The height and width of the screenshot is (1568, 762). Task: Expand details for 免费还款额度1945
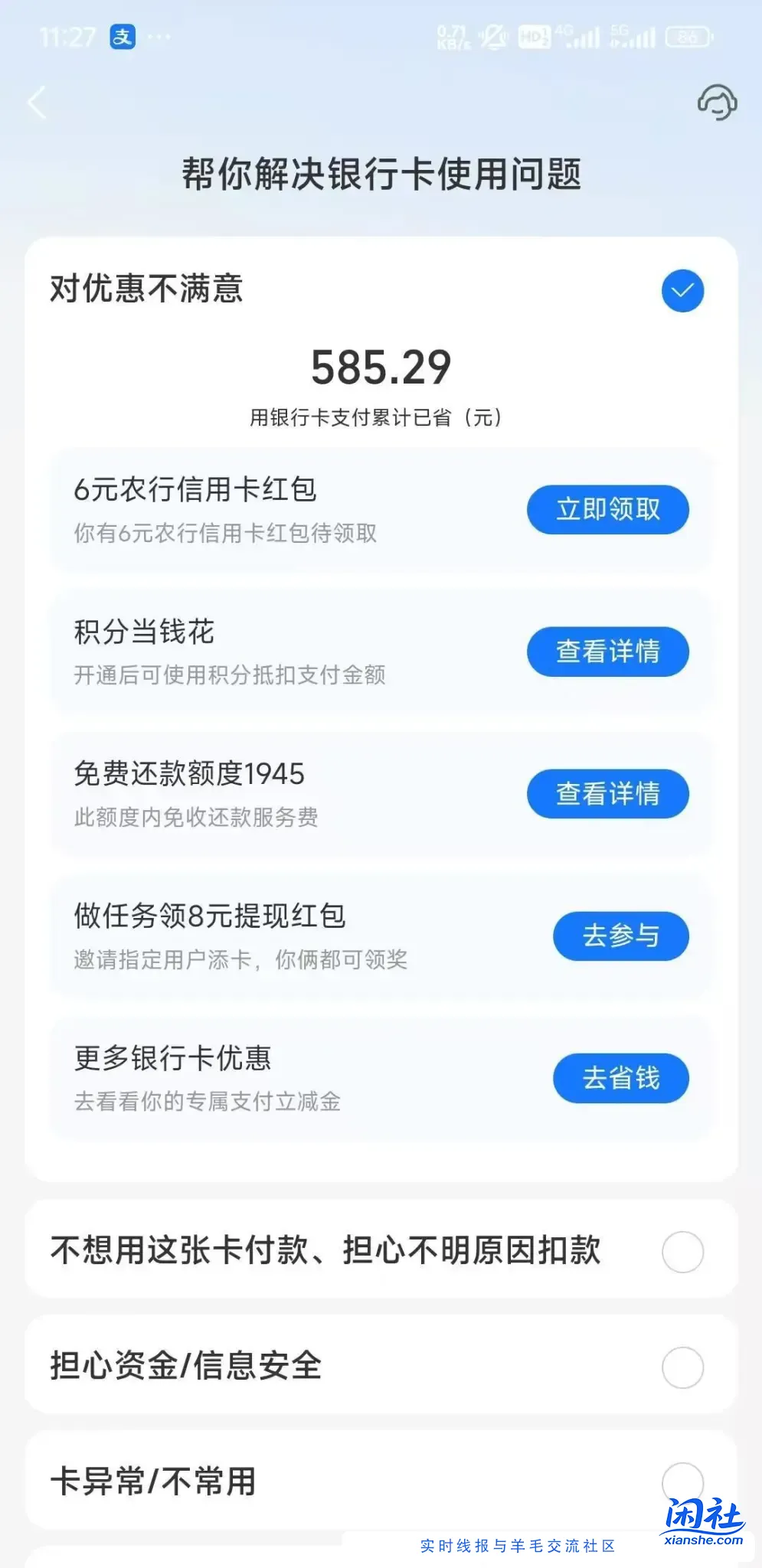(606, 794)
